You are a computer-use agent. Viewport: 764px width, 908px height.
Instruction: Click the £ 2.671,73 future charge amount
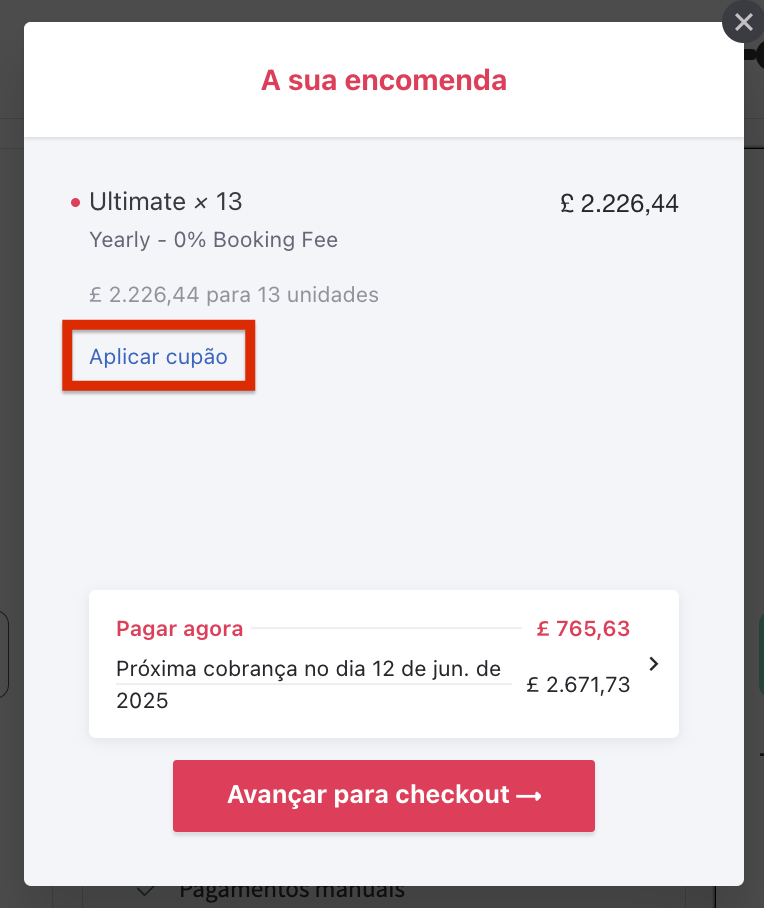pos(578,684)
